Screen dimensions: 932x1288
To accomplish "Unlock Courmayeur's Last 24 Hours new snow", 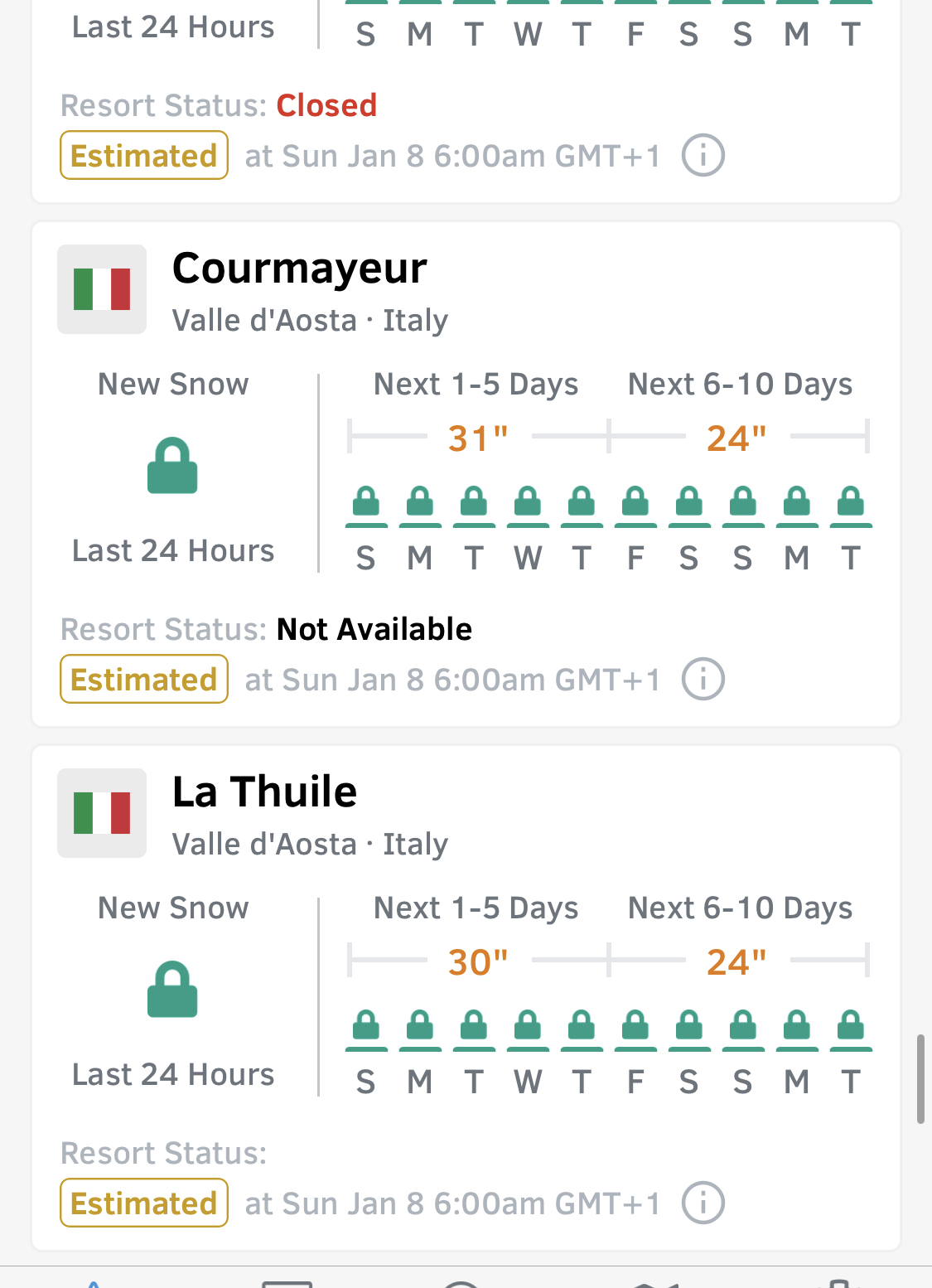I will click(x=172, y=466).
